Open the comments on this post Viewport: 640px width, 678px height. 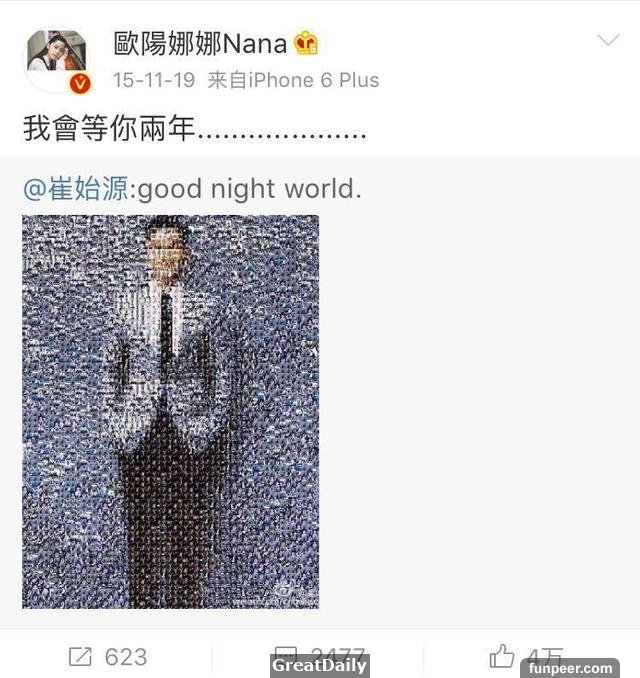(x=320, y=656)
